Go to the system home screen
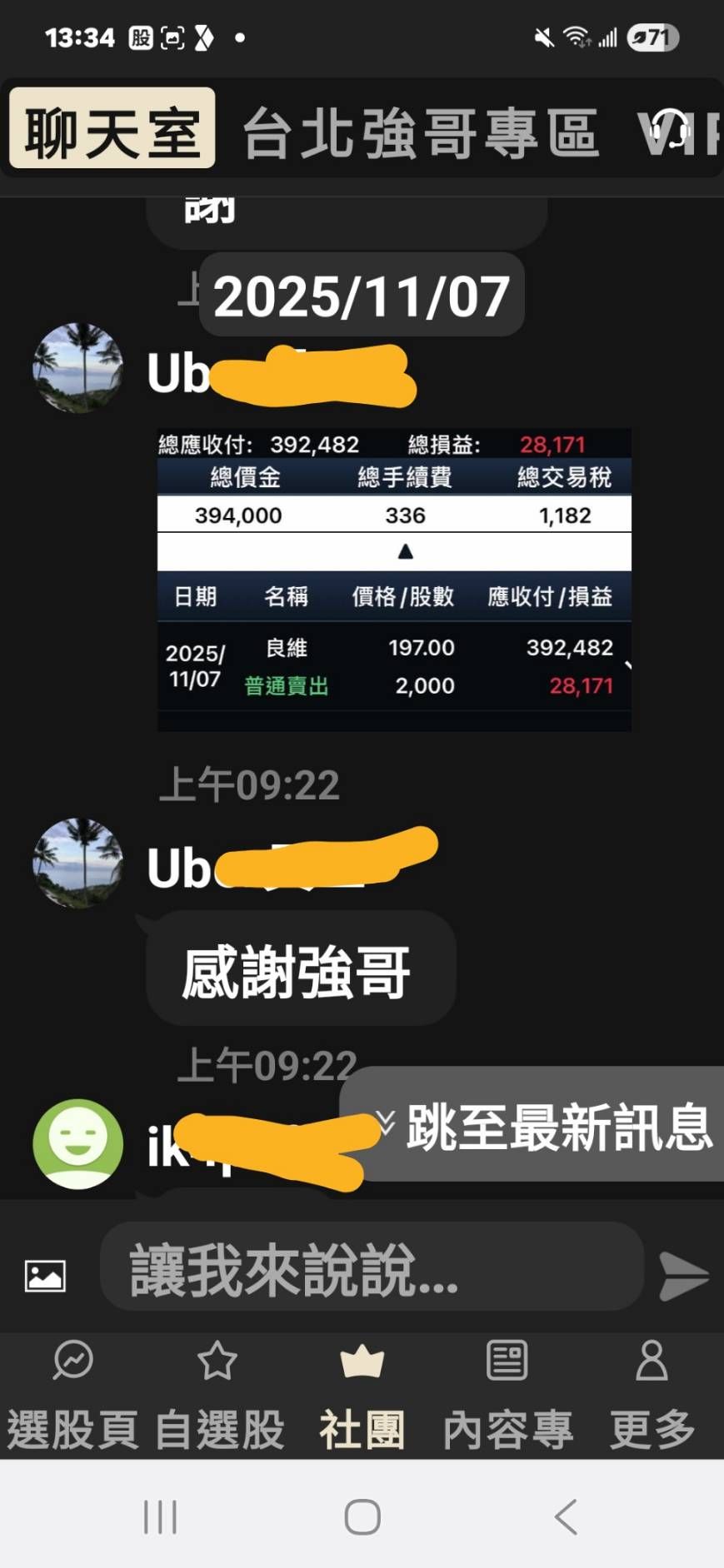The image size is (724, 1568). [x=362, y=1516]
